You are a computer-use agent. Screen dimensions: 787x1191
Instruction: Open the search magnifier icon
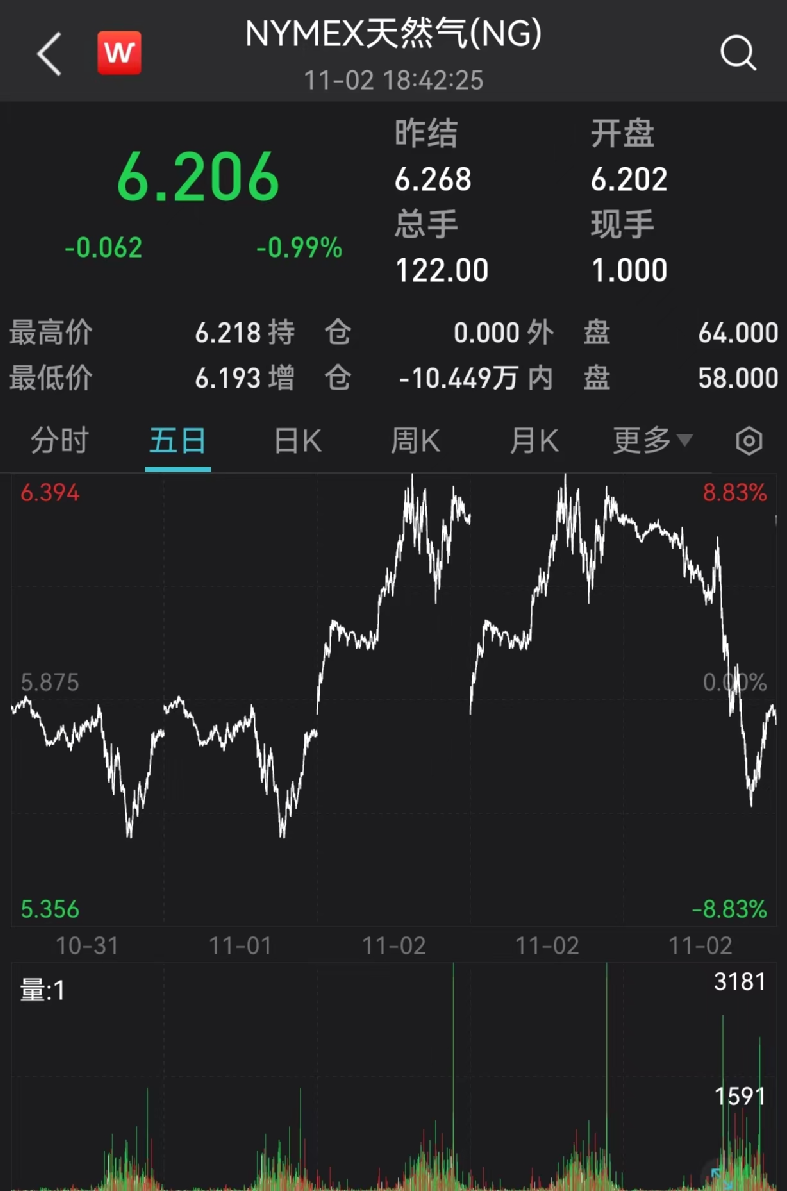[738, 53]
